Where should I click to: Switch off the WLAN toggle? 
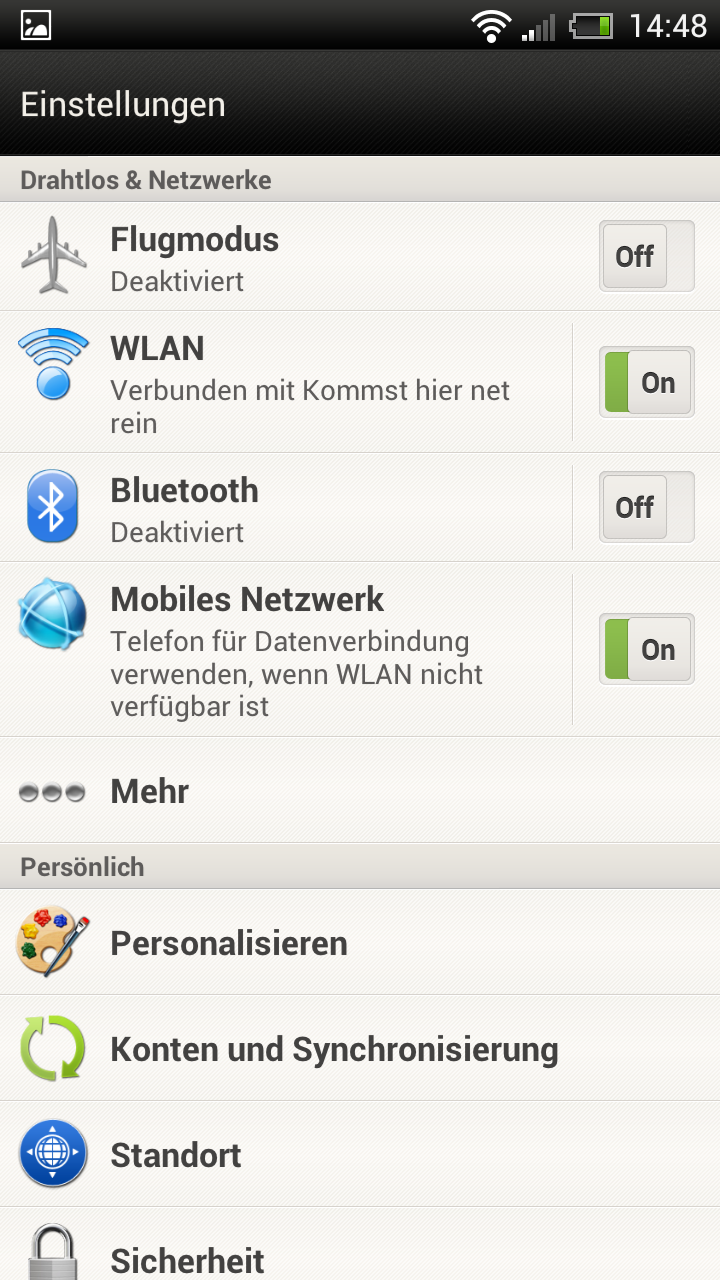646,382
